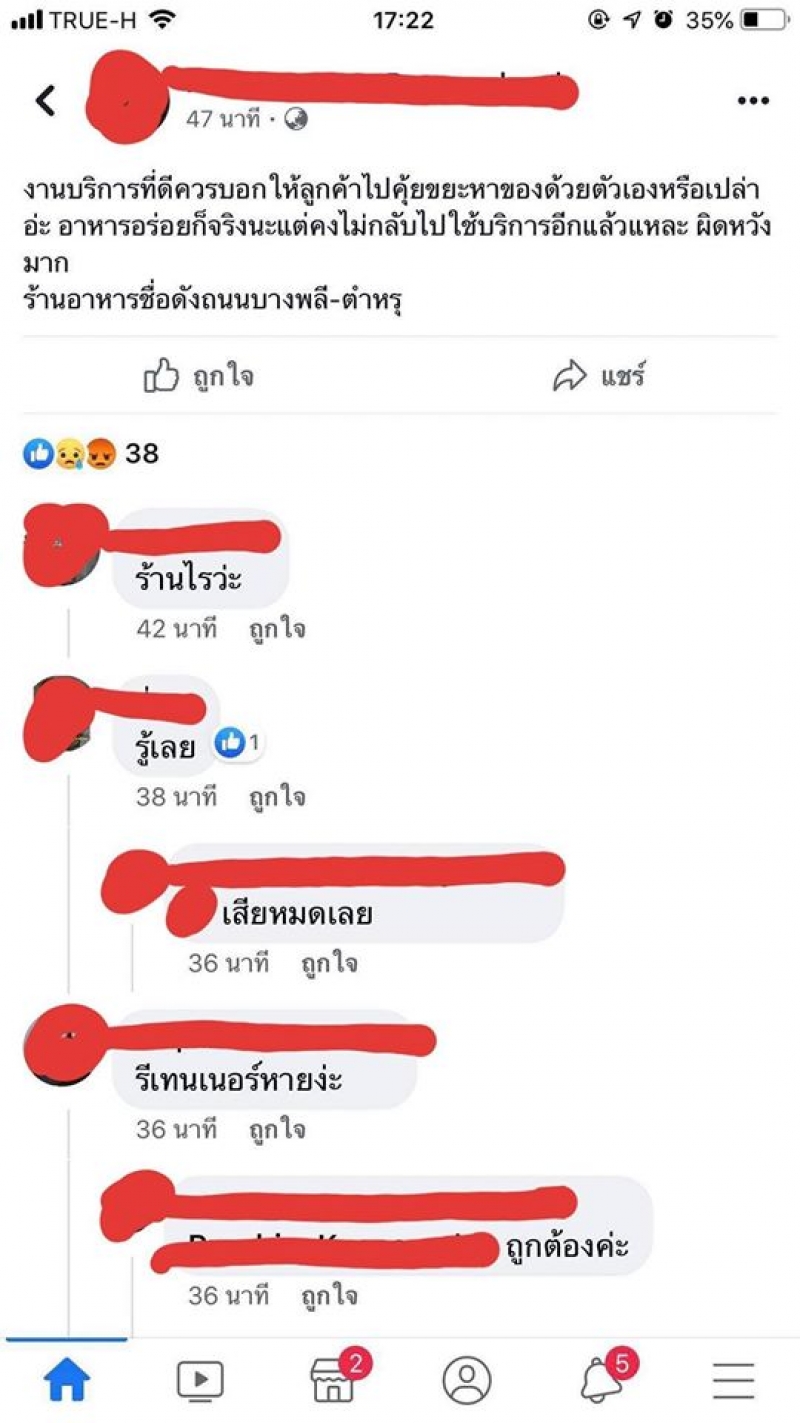This screenshot has height=1423, width=800.
Task: Like the post with ถูกใจ button
Action: click(200, 376)
